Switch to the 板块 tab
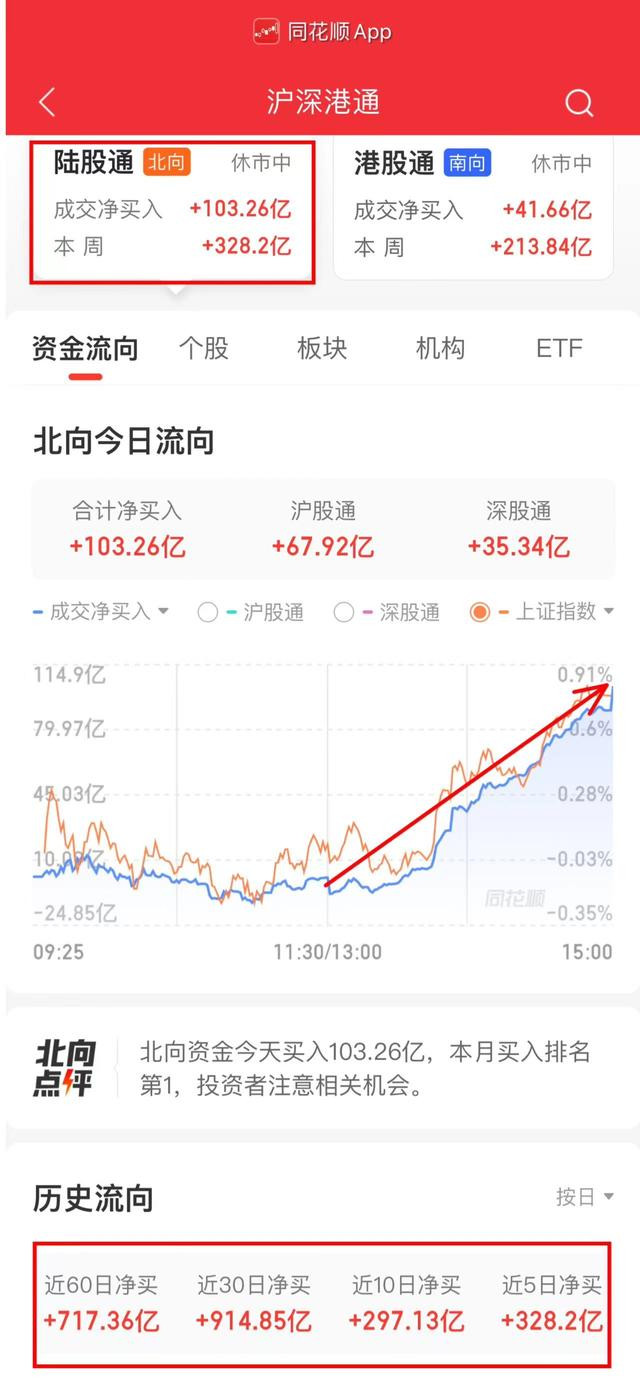The width and height of the screenshot is (640, 1400). click(x=322, y=348)
